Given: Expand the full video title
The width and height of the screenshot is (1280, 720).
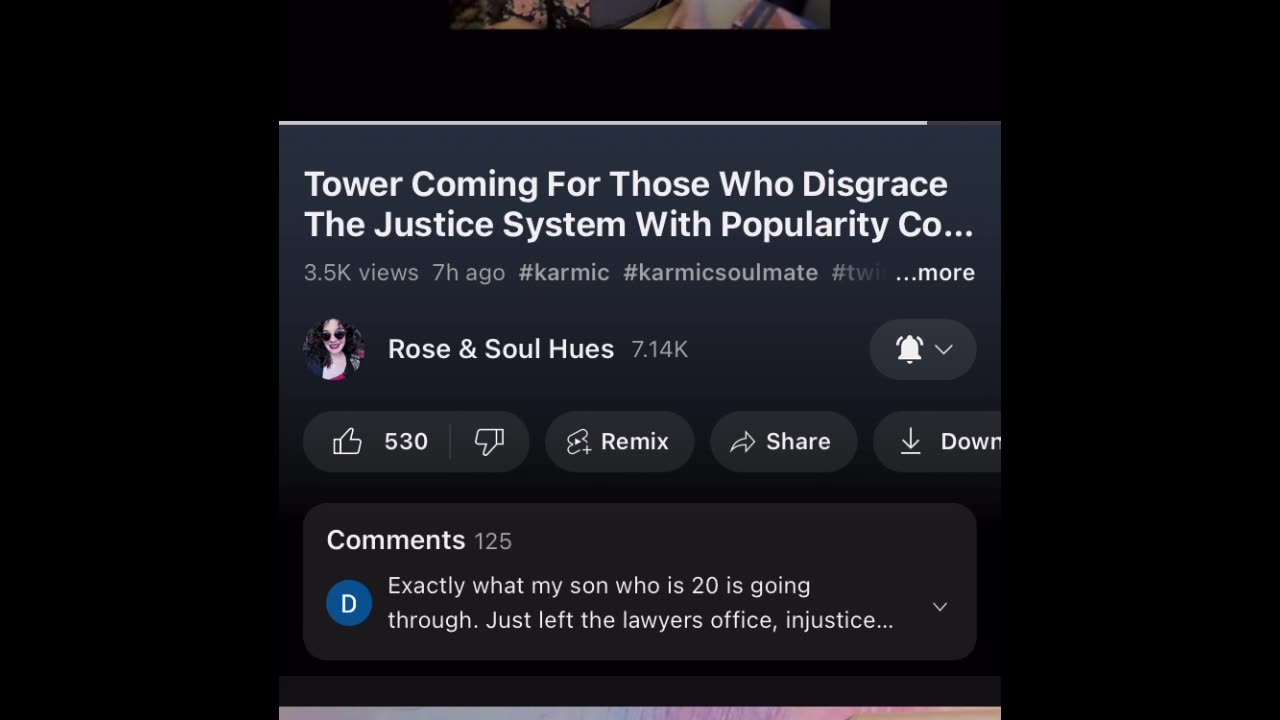Looking at the screenshot, I should (638, 204).
